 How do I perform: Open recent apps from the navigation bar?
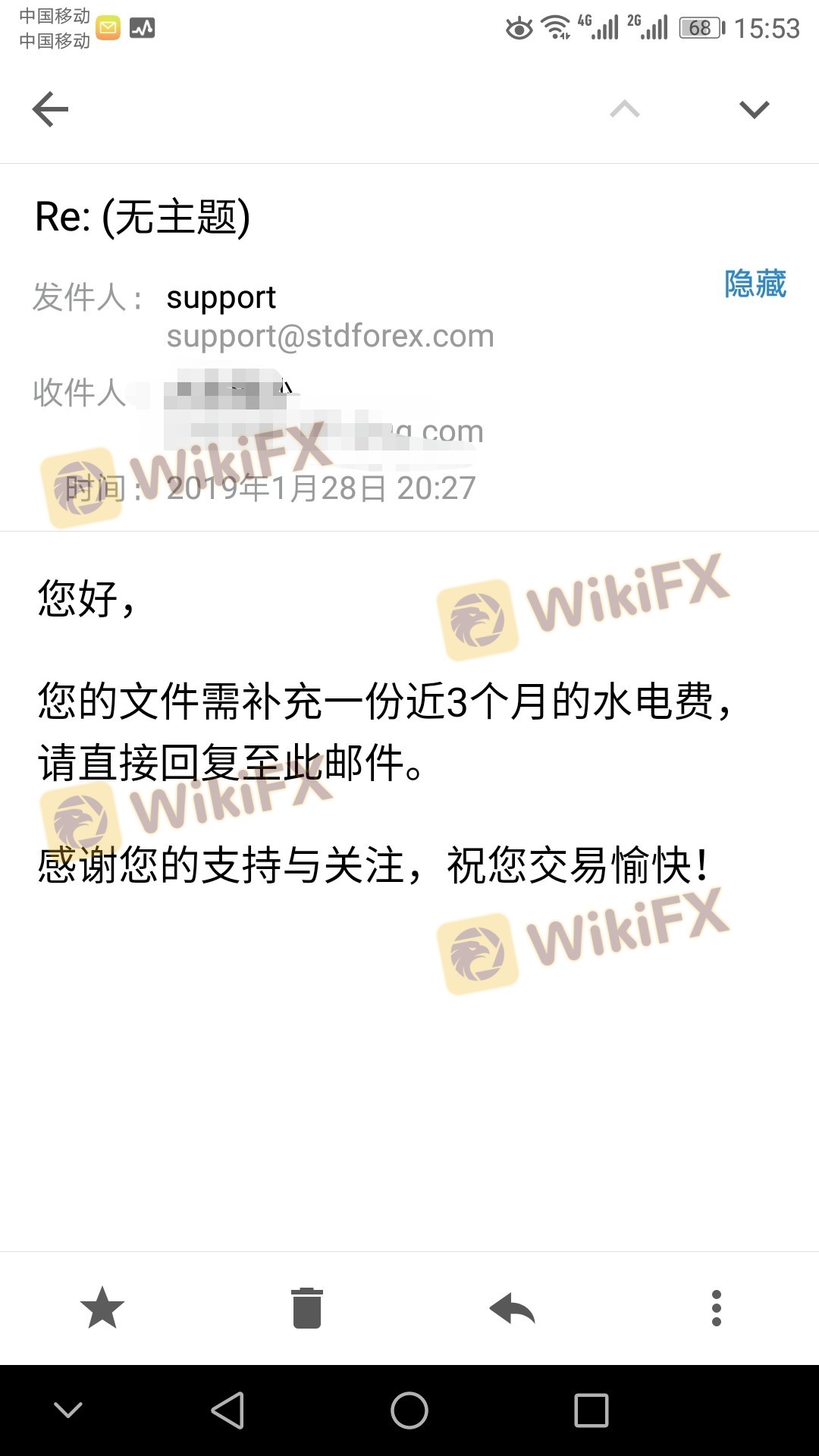pos(591,1410)
